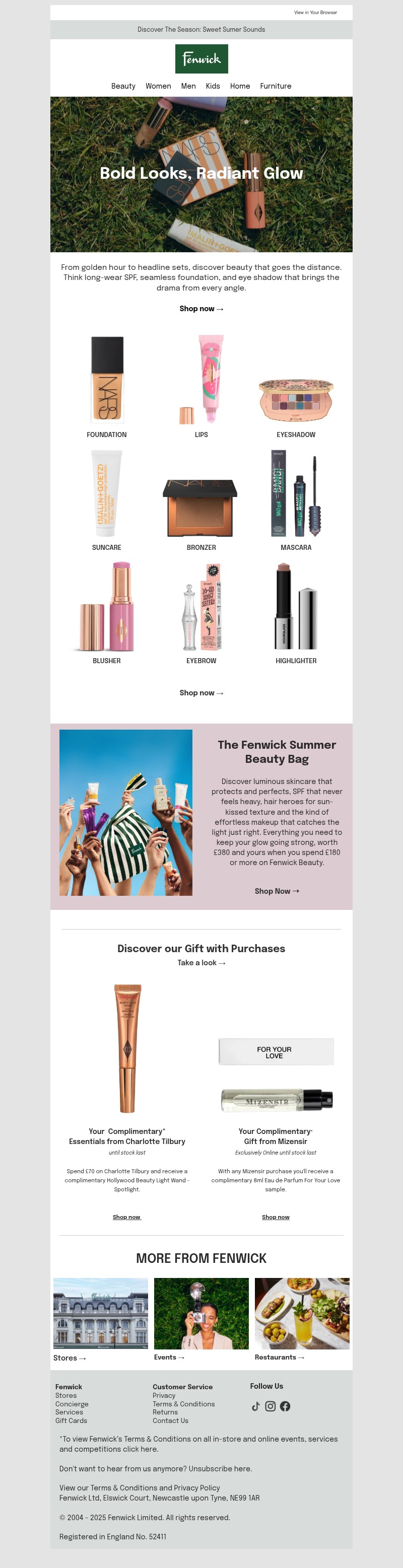View the Highlighter product tile
This screenshot has height=1568, width=403.
(x=296, y=612)
